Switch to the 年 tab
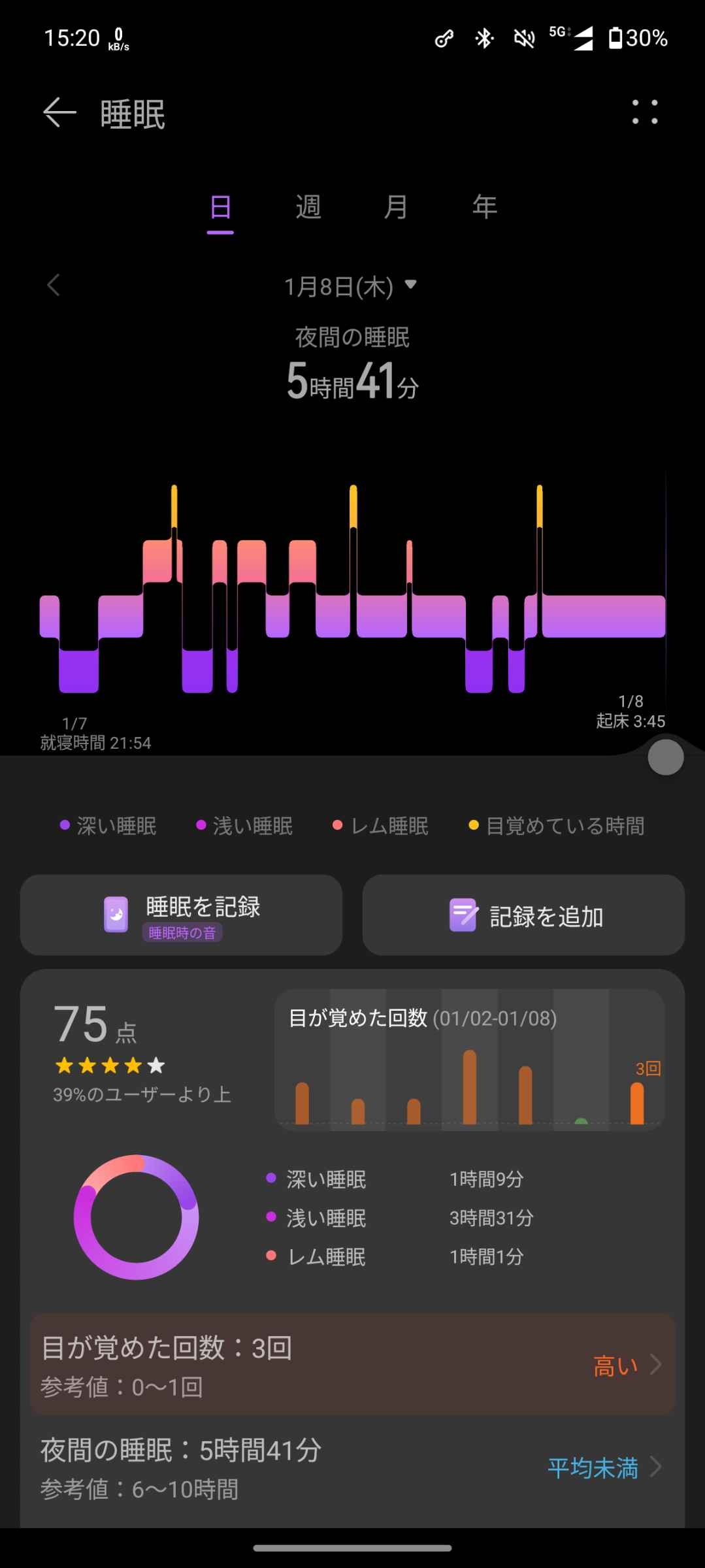This screenshot has width=705, height=1568. pyautogui.click(x=484, y=208)
